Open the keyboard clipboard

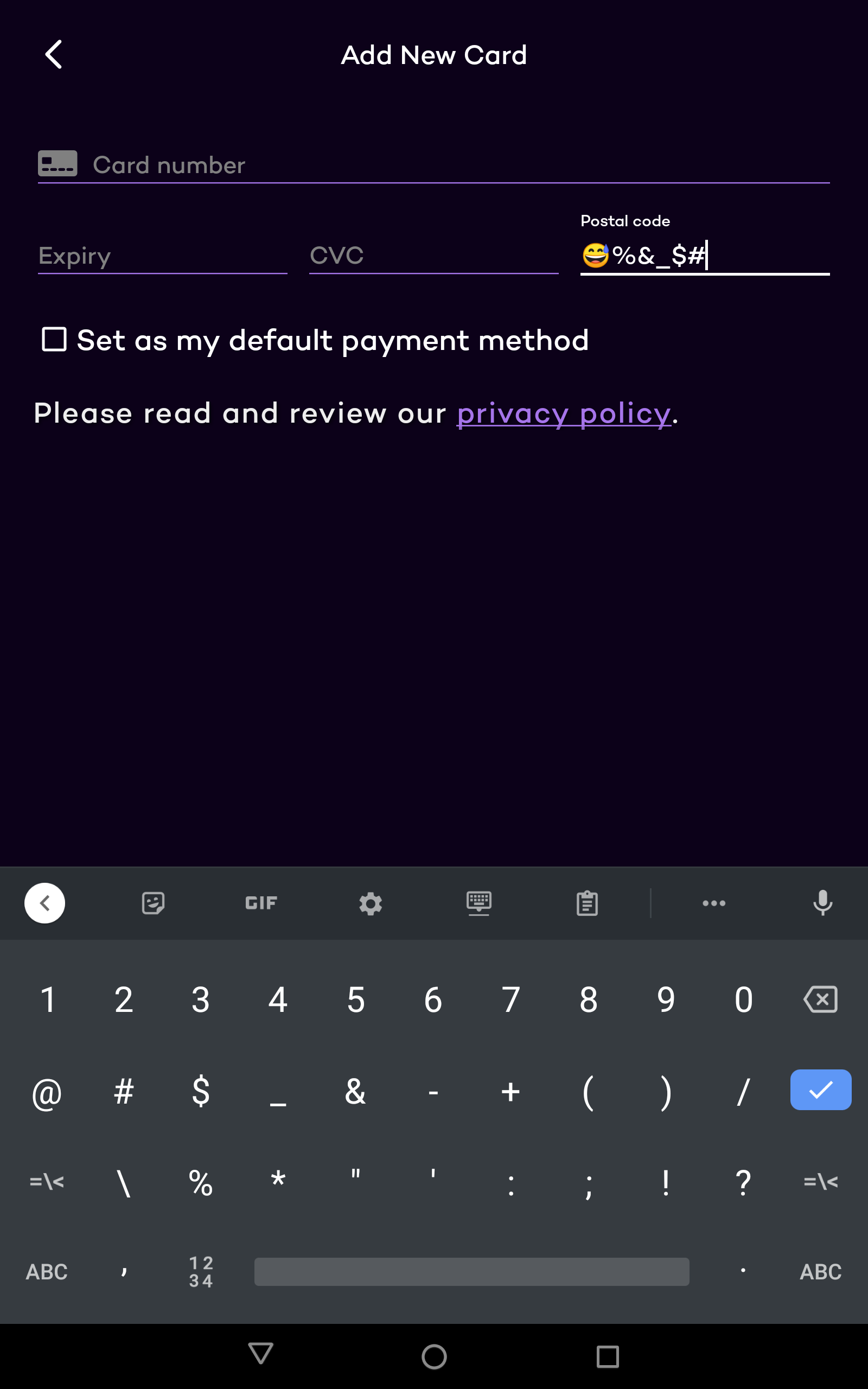(x=586, y=903)
